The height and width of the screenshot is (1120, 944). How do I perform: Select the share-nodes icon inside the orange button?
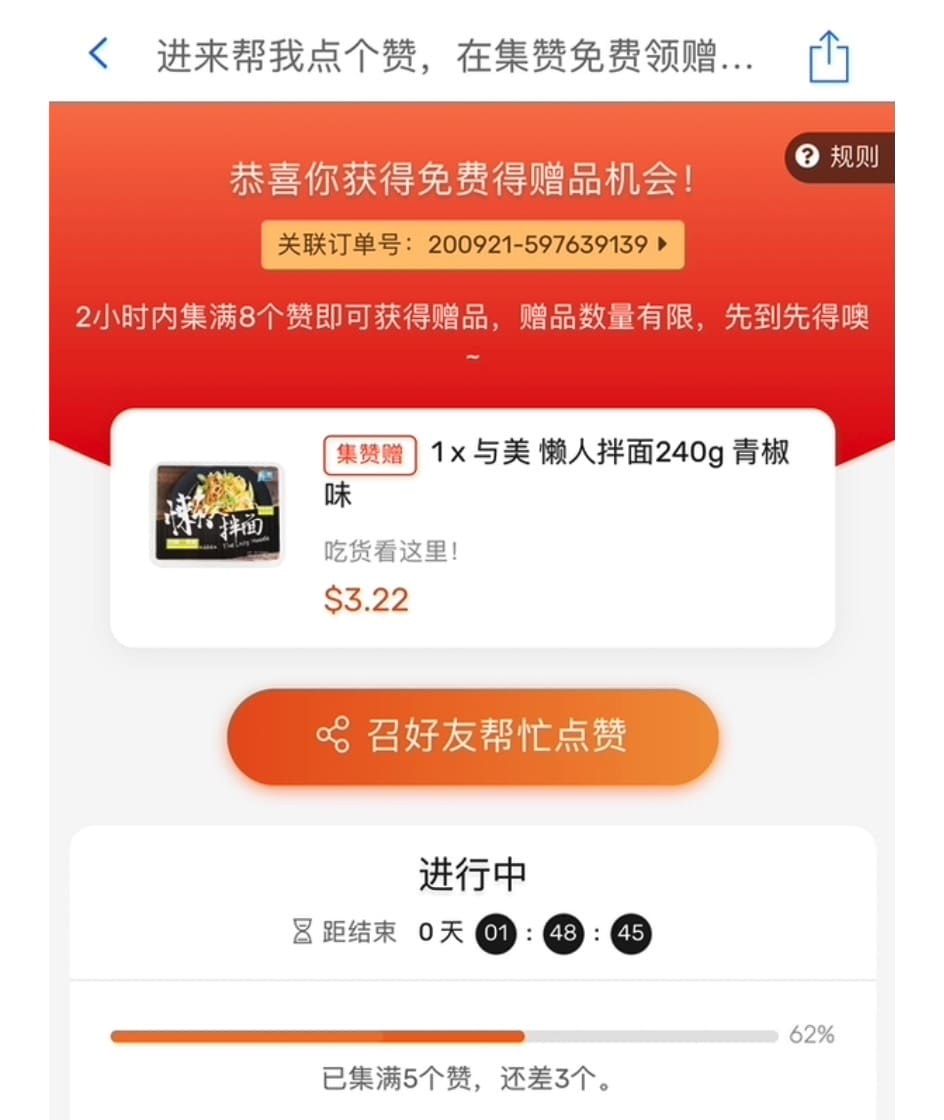(335, 734)
